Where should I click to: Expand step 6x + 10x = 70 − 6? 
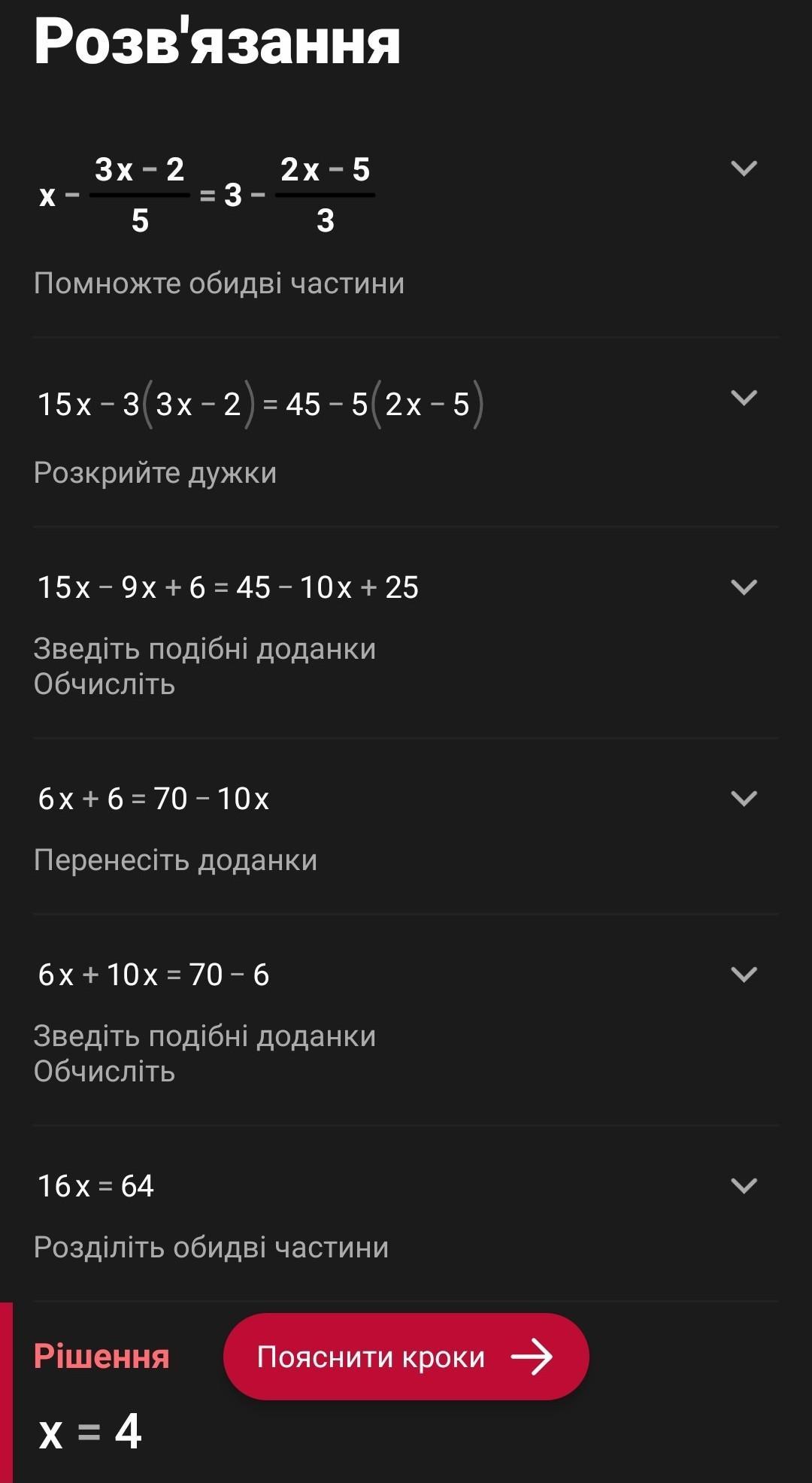744,975
